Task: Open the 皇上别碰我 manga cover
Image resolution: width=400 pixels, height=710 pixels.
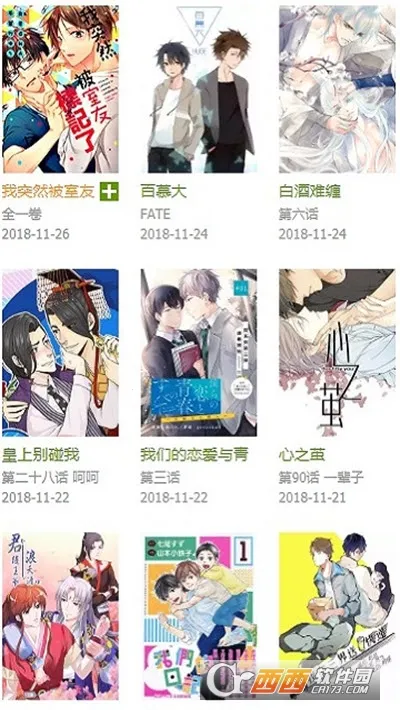Action: (x=60, y=353)
